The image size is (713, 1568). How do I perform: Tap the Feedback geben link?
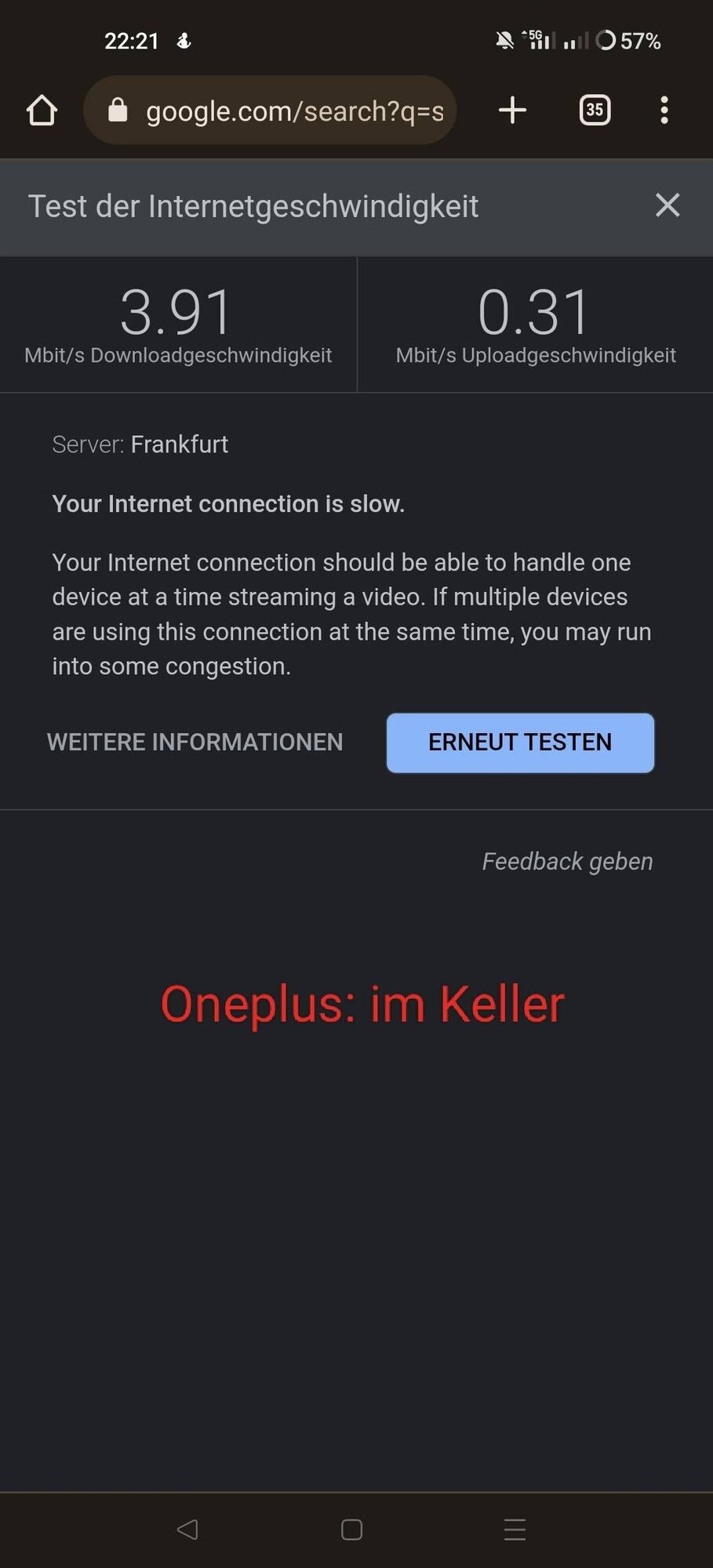[x=567, y=861]
